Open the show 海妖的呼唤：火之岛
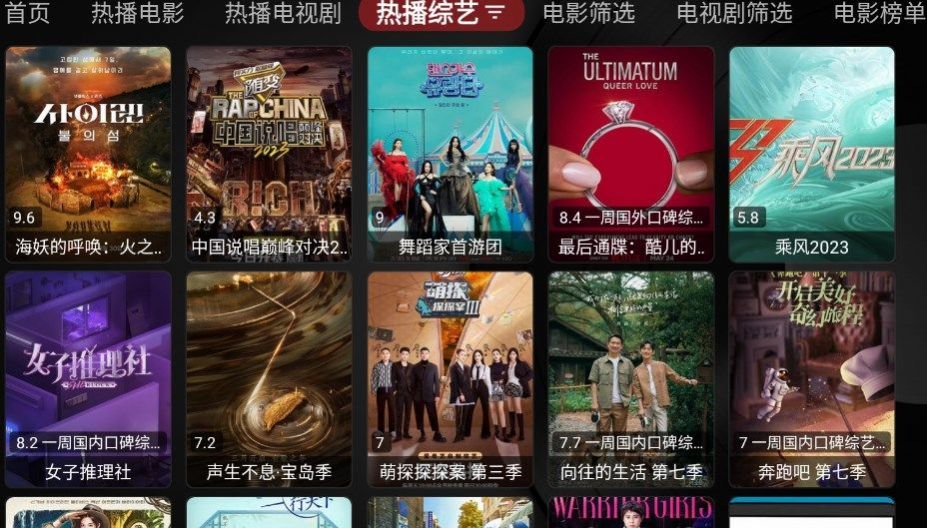Screen dimensions: 927x528 point(88,153)
